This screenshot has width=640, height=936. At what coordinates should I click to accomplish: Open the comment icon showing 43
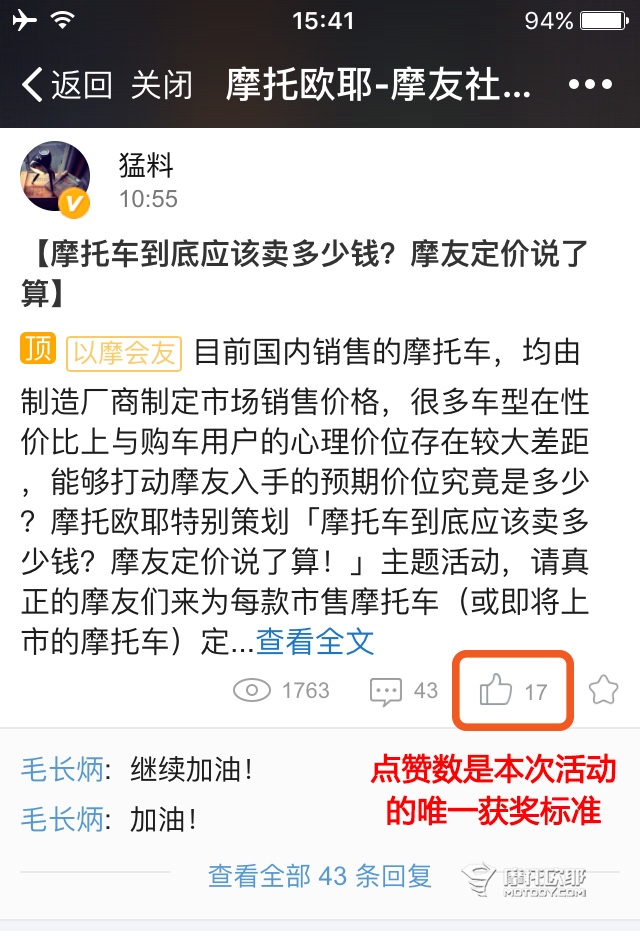click(386, 691)
